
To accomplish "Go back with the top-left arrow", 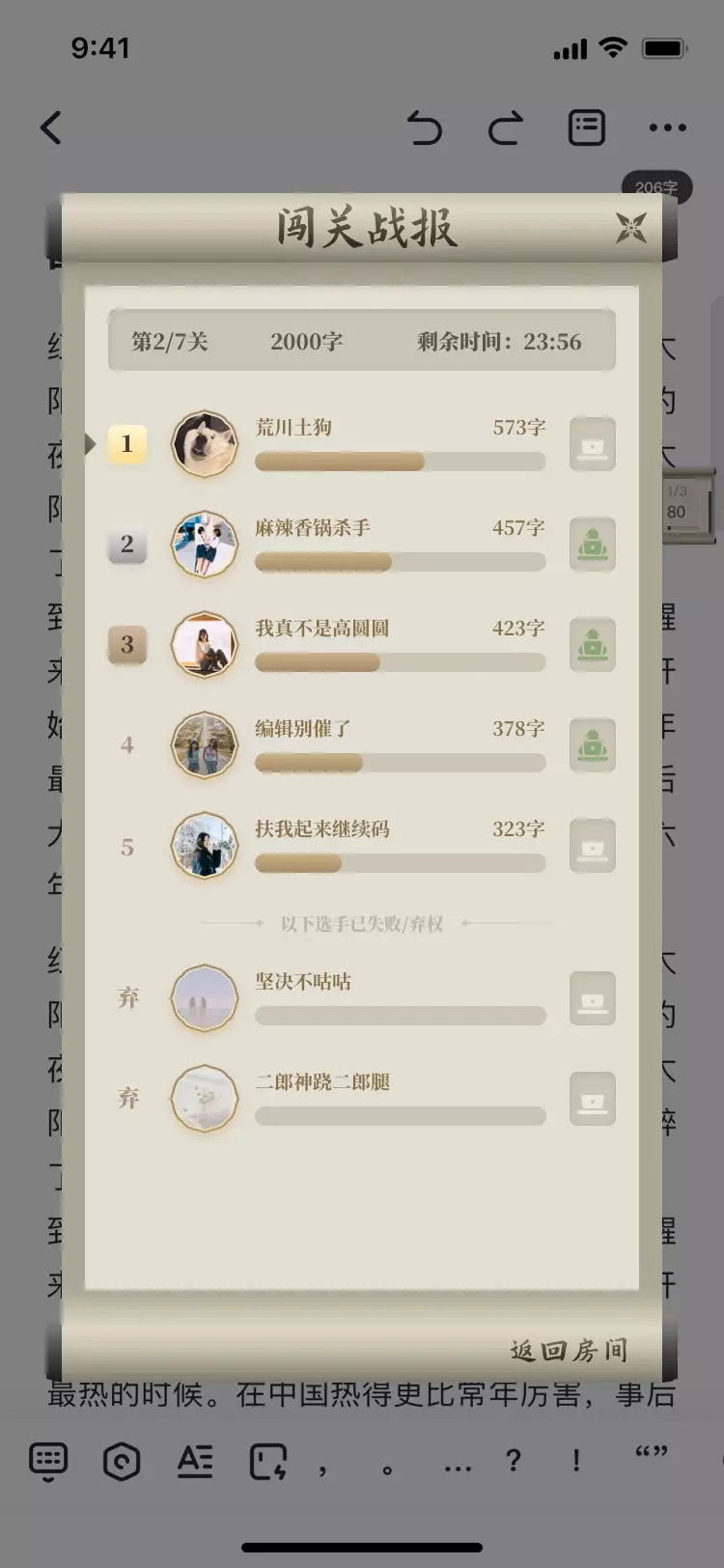I will [51, 127].
